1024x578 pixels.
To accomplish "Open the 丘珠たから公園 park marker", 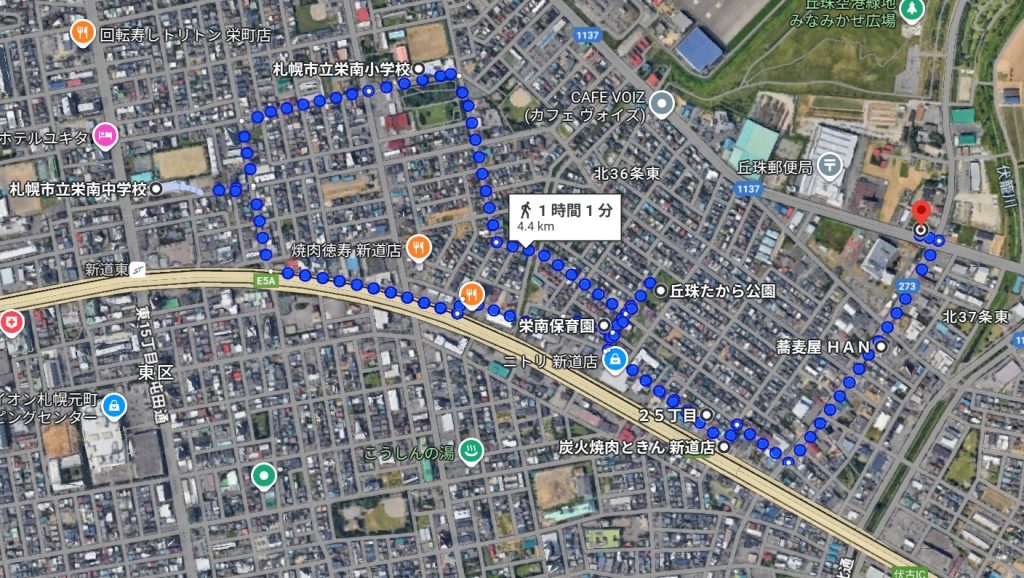I will click(661, 290).
